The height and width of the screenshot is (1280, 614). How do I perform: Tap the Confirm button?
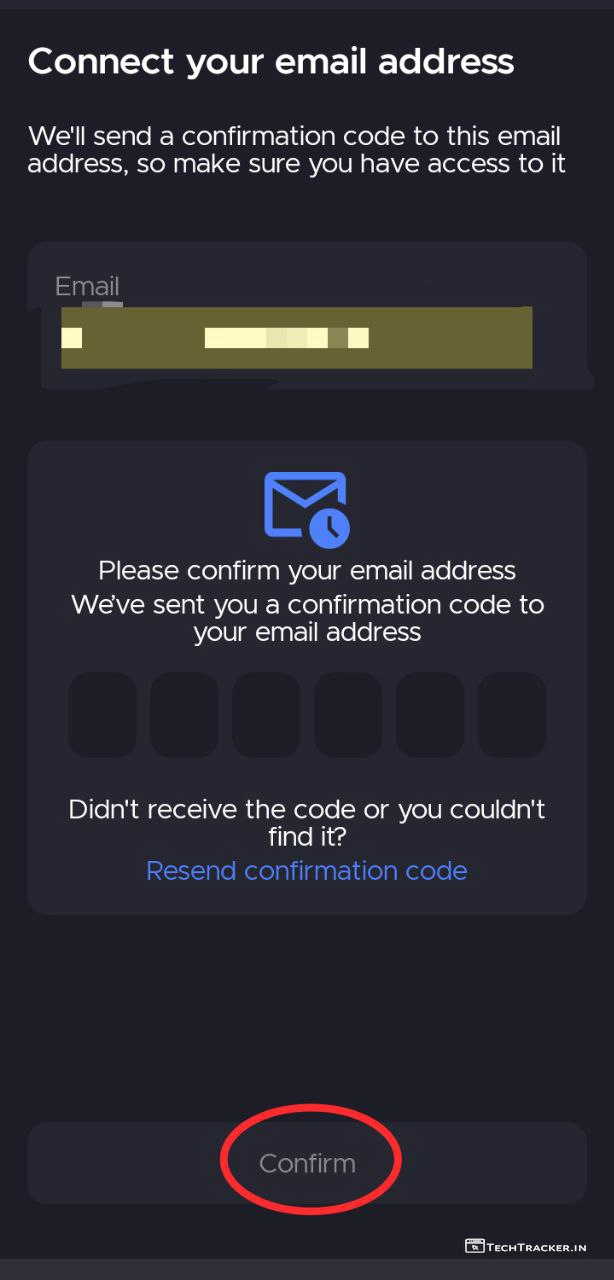pos(306,1163)
